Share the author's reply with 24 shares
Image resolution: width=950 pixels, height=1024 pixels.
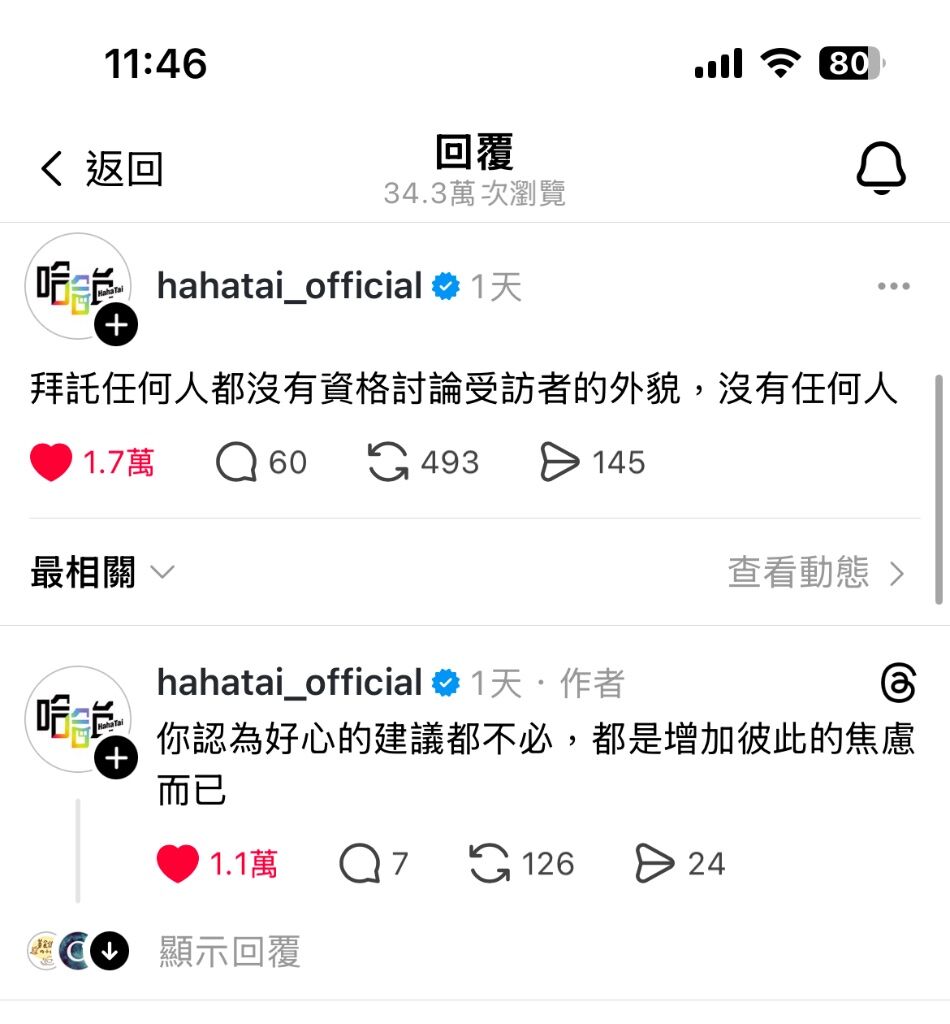(655, 864)
